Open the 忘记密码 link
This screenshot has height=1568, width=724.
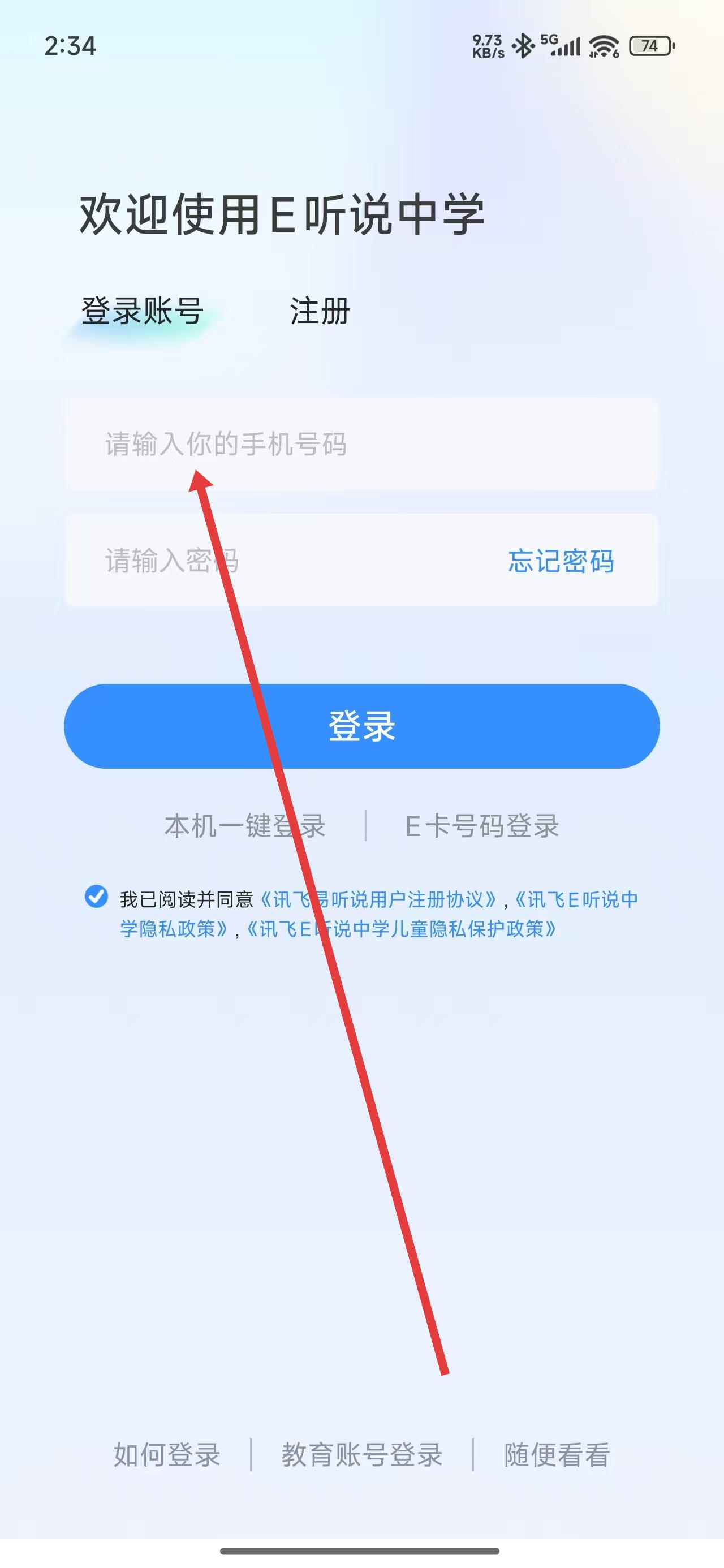tap(561, 561)
